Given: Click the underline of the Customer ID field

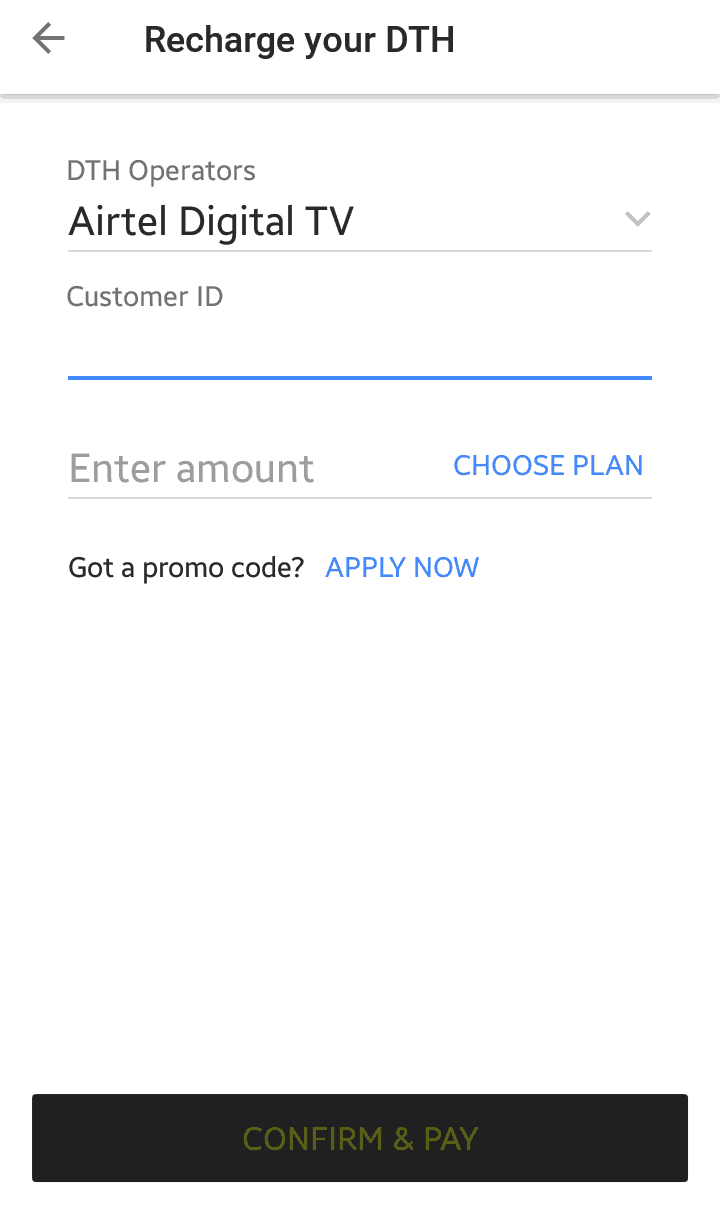Looking at the screenshot, I should (x=360, y=377).
